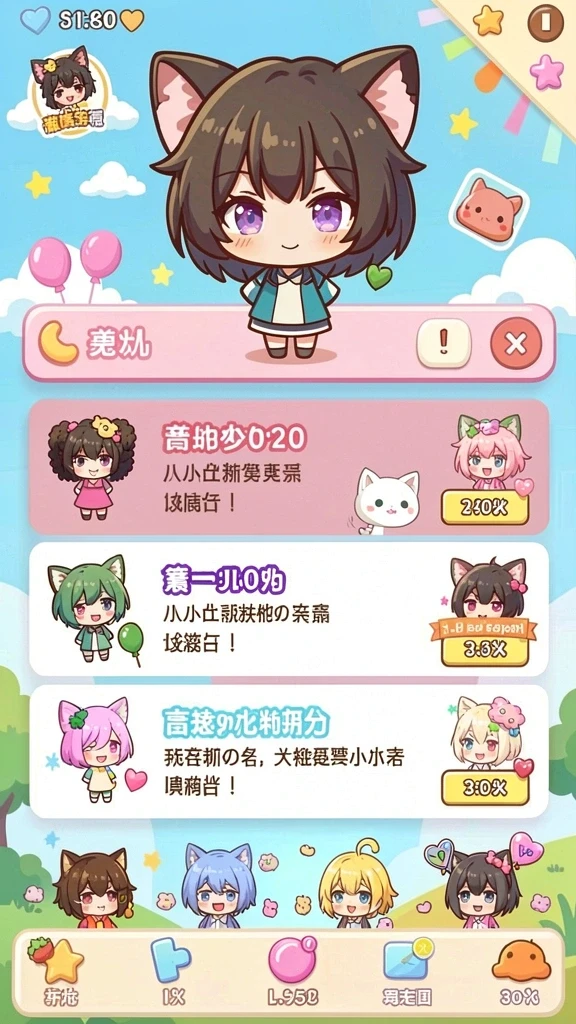
Task: Open the blue block tab labeled 1X
Action: pos(172,969)
